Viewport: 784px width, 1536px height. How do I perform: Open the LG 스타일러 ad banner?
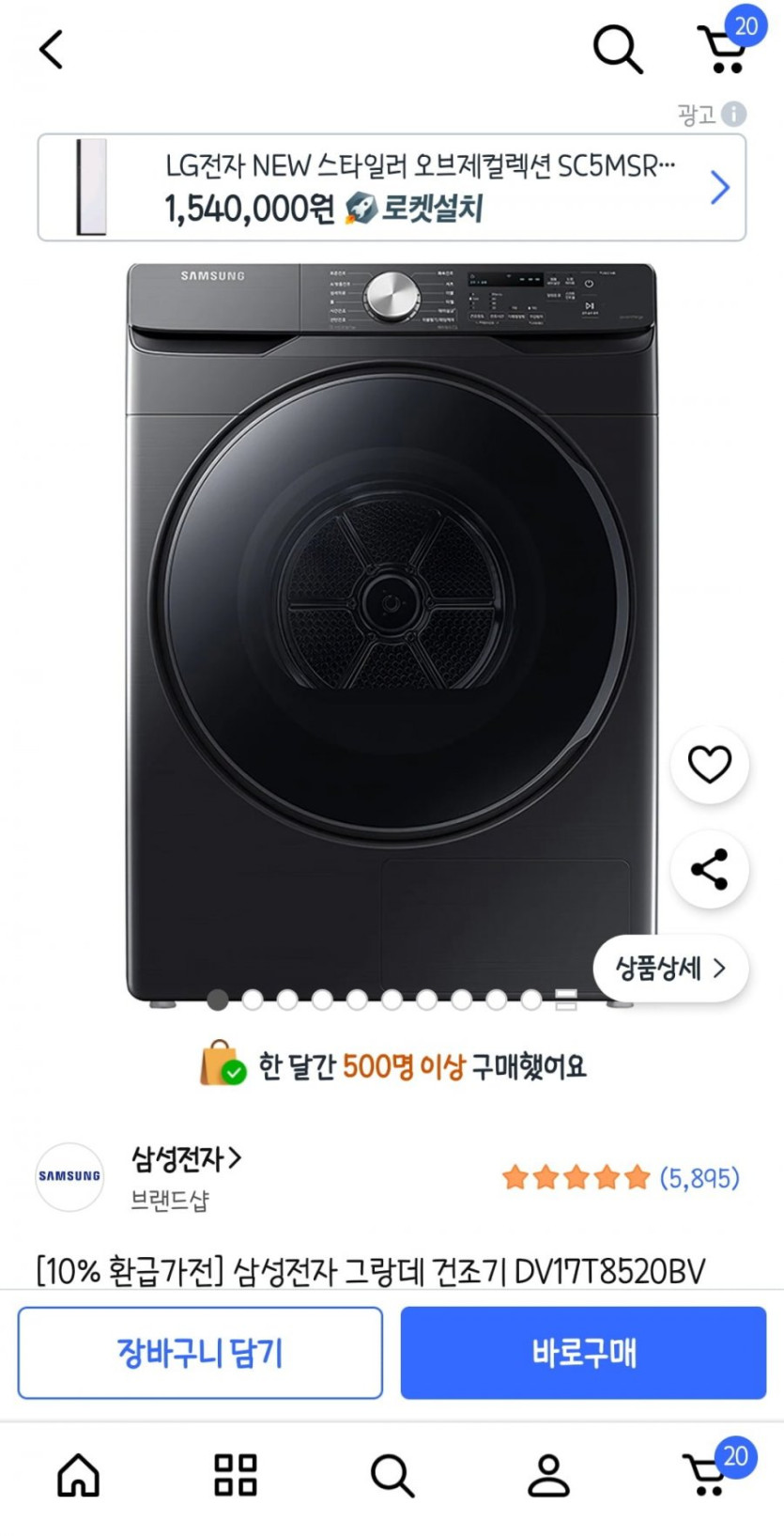[x=392, y=188]
